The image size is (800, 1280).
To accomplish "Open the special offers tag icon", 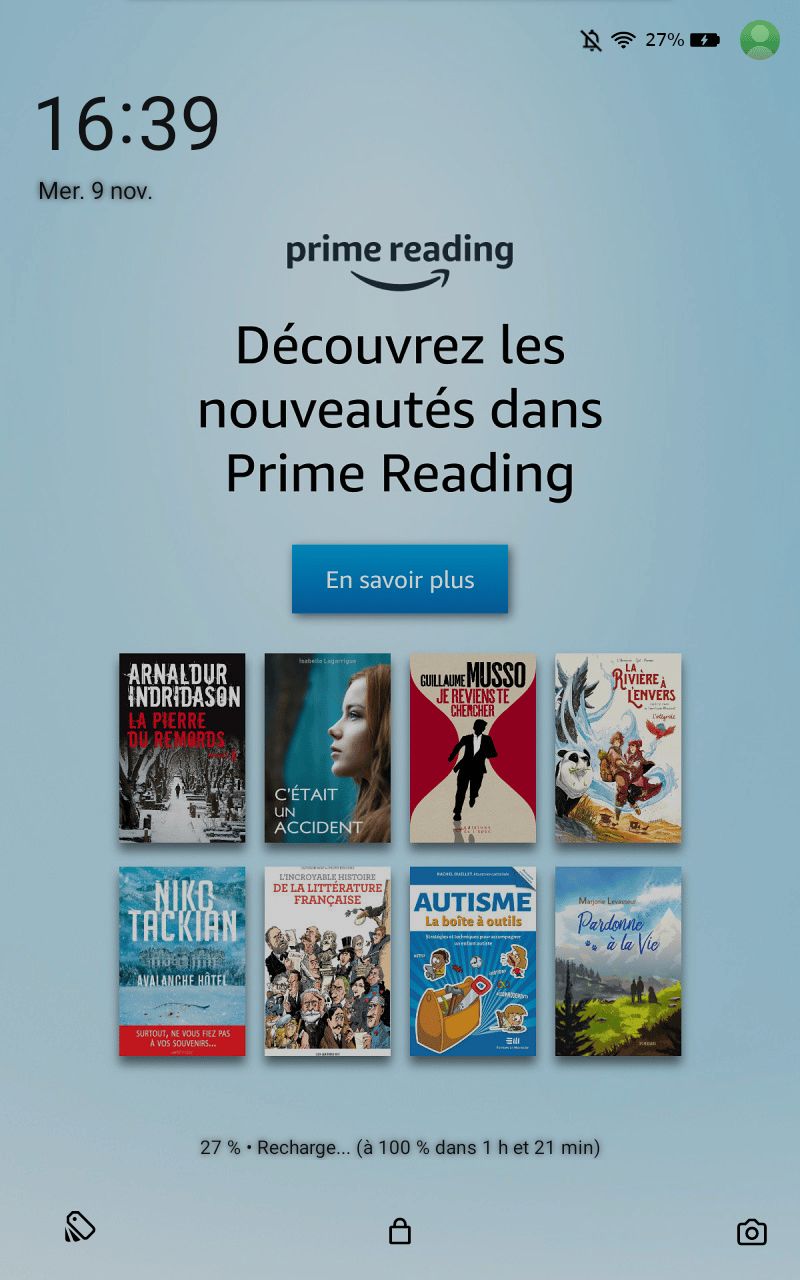I will tap(80, 1226).
